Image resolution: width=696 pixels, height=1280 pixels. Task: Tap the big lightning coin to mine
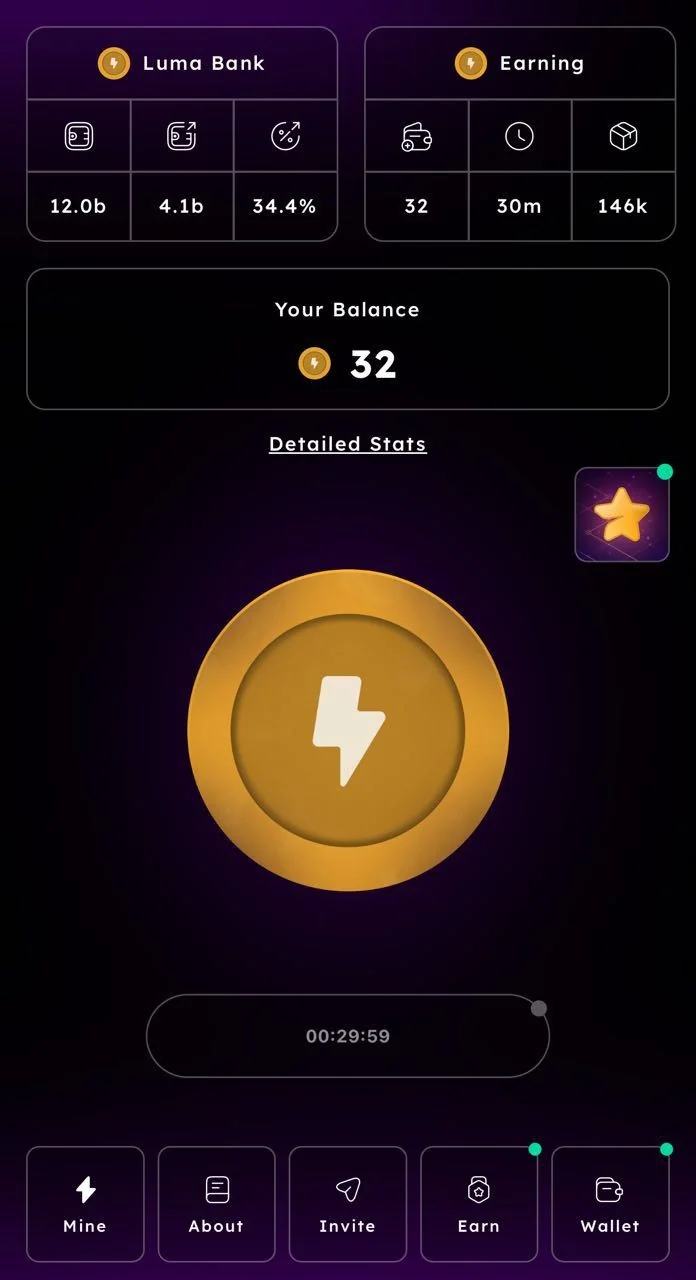click(x=348, y=730)
